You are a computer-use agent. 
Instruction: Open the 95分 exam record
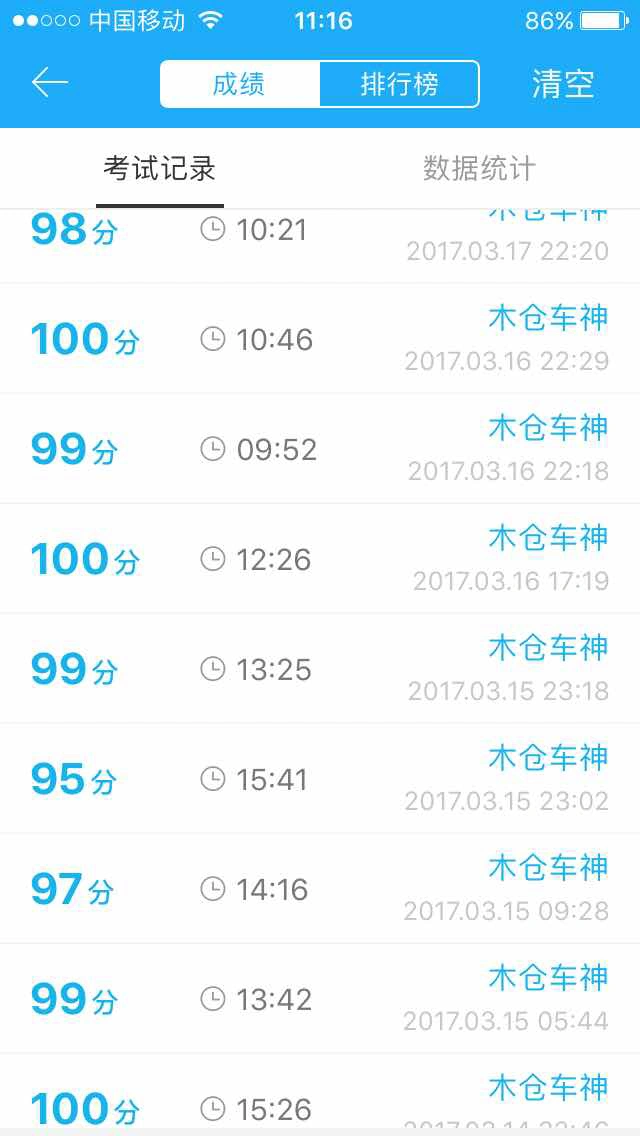click(320, 779)
